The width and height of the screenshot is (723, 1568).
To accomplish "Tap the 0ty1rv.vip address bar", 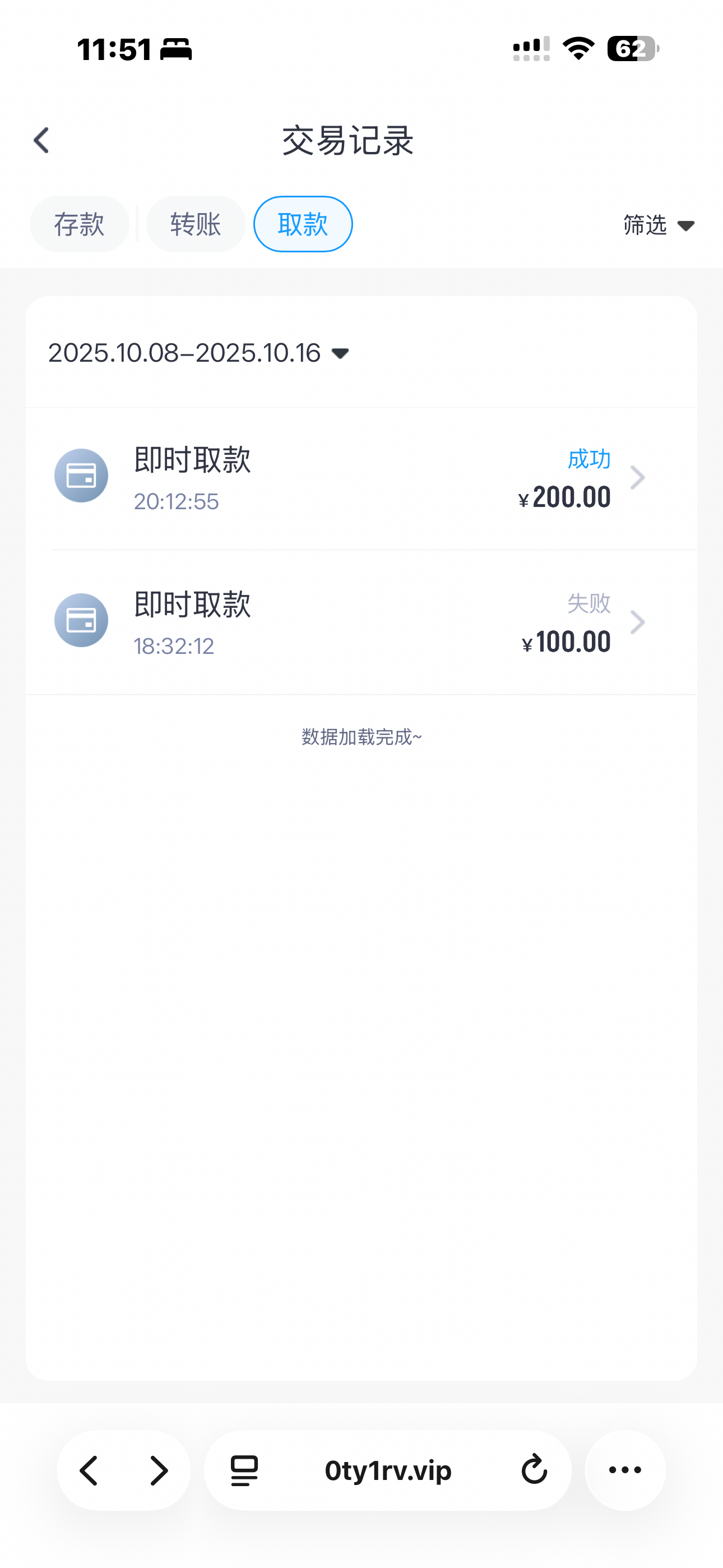I will [388, 1470].
